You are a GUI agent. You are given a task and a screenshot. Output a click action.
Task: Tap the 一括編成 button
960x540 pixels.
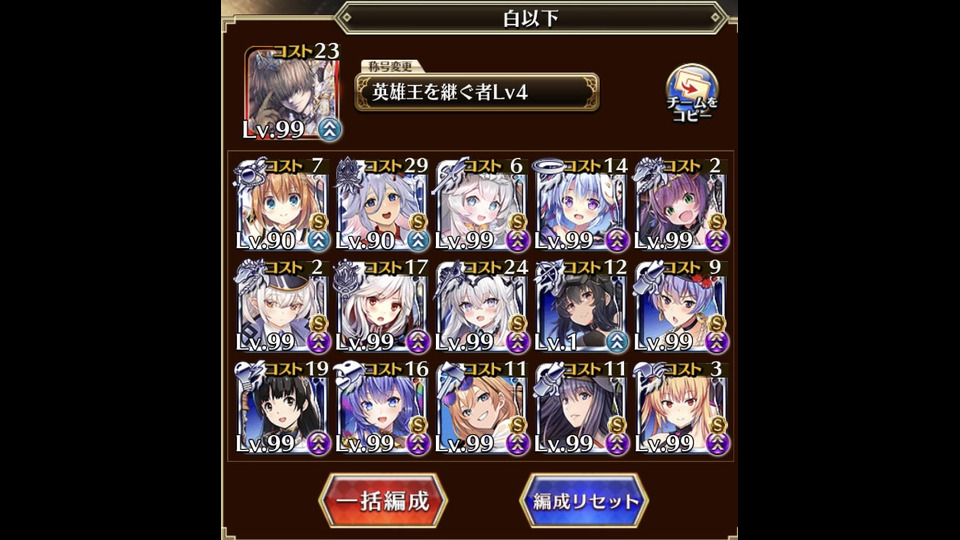click(382, 501)
